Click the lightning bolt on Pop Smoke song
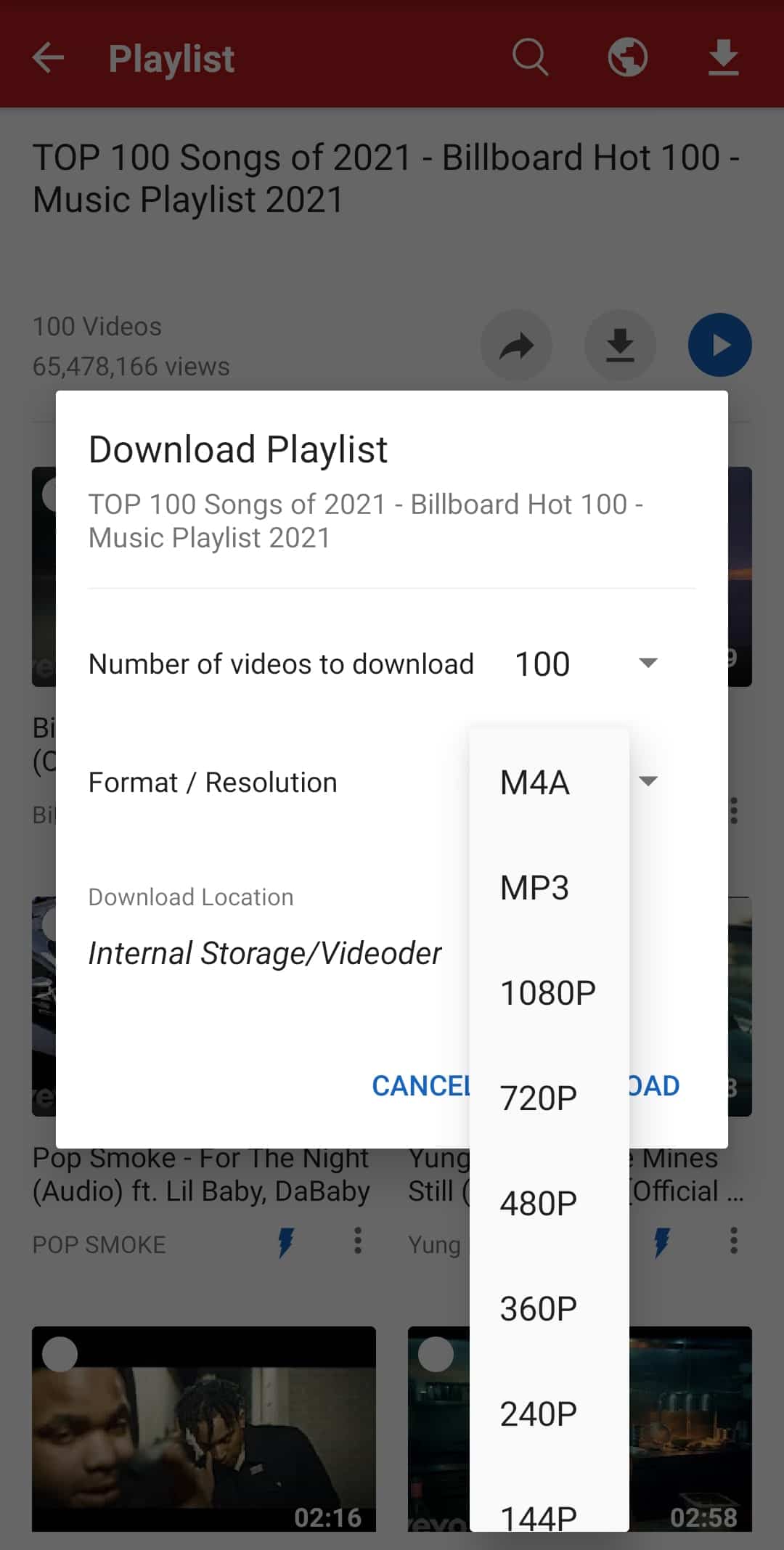The image size is (784, 1550). click(x=285, y=1243)
